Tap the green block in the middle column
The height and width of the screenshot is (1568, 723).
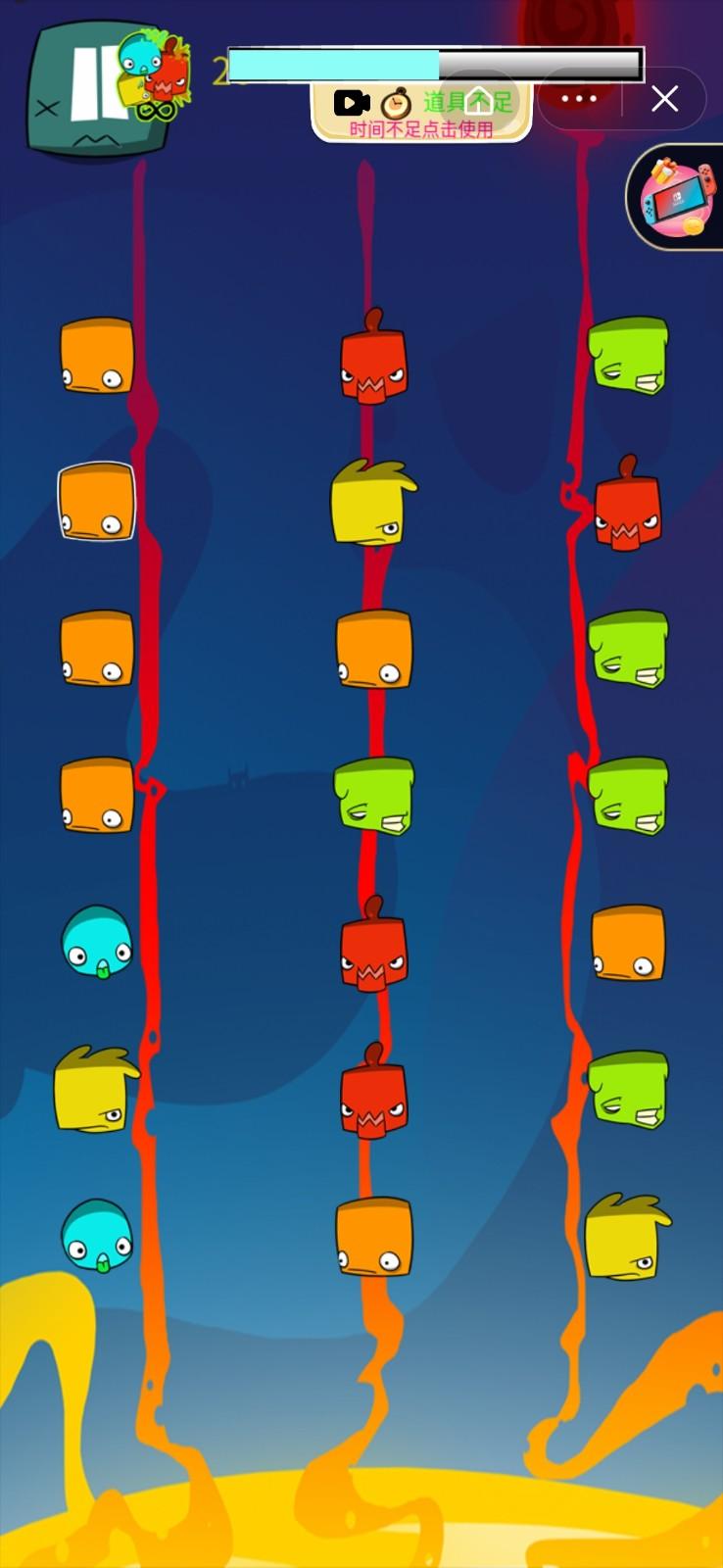click(373, 795)
